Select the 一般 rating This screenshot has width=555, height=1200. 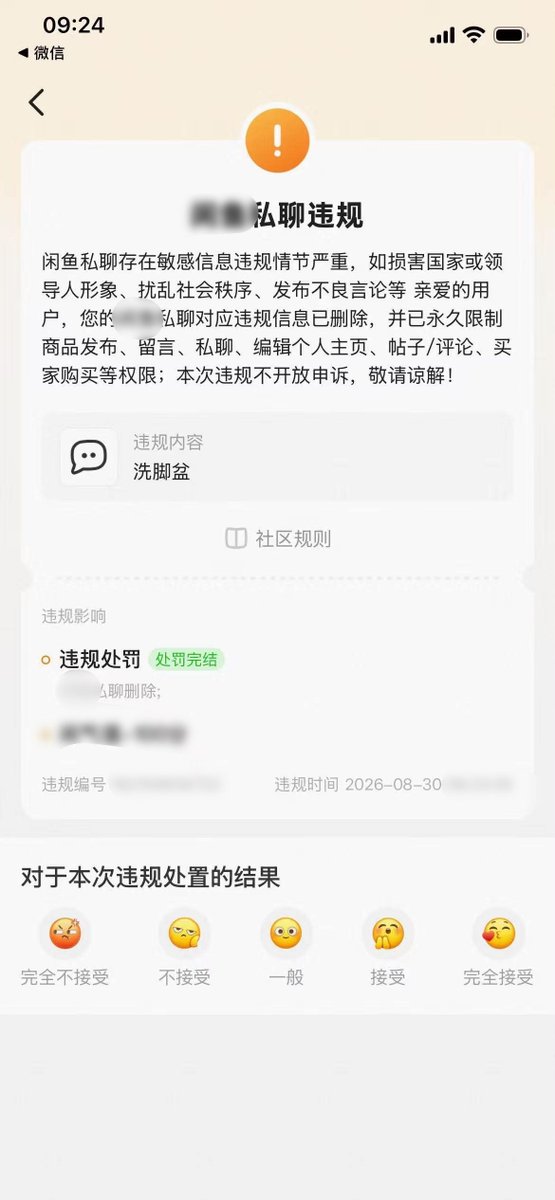(x=286, y=950)
